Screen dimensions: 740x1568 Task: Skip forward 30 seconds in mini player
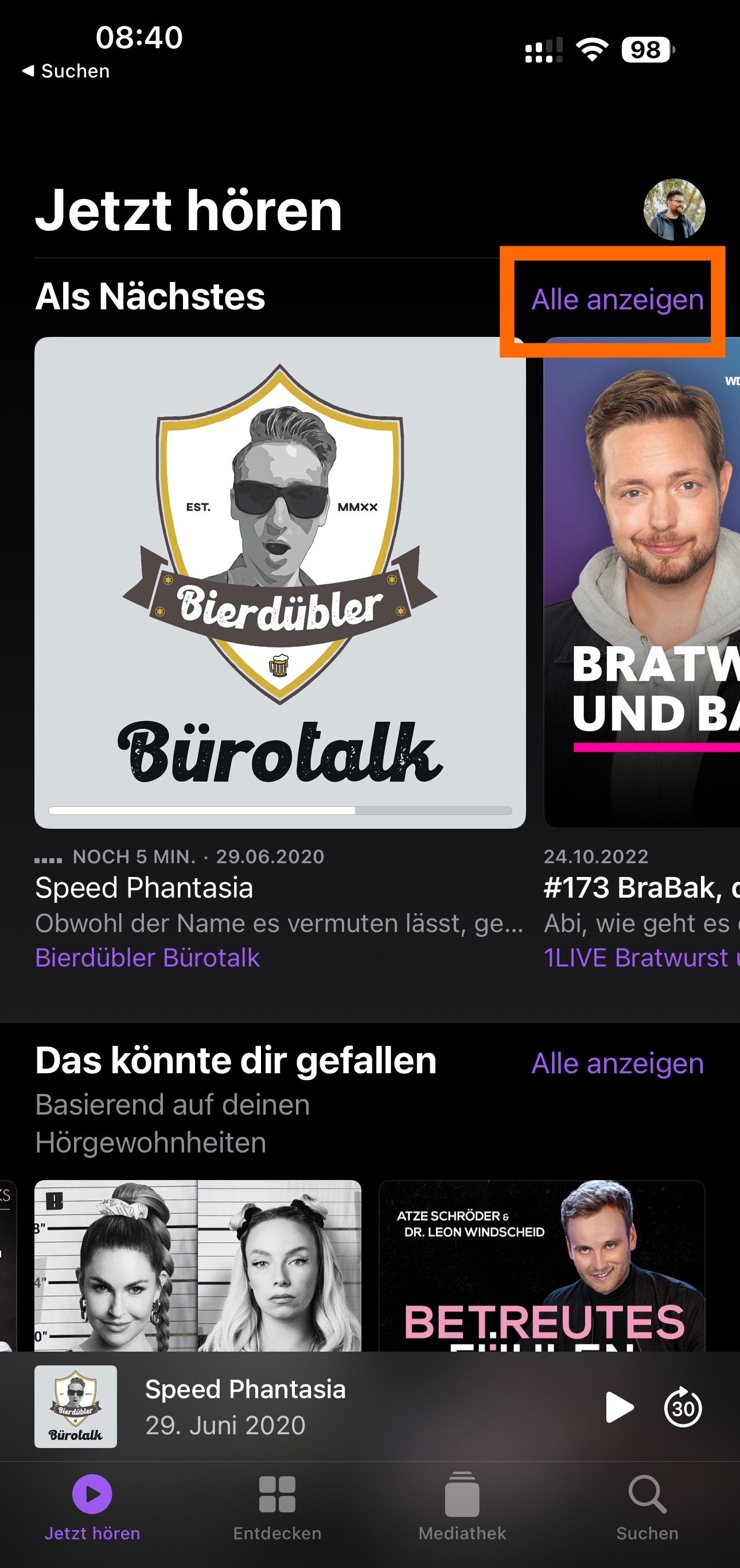[x=682, y=1407]
